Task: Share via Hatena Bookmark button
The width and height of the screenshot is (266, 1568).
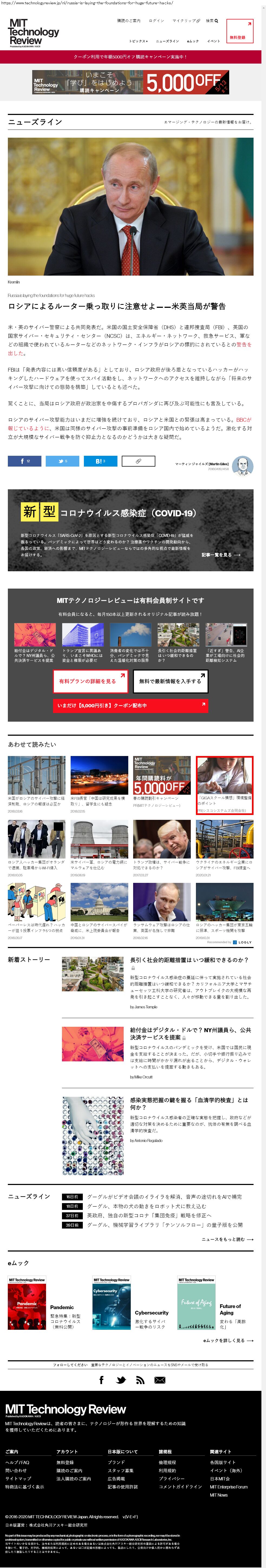Action: pyautogui.click(x=100, y=461)
